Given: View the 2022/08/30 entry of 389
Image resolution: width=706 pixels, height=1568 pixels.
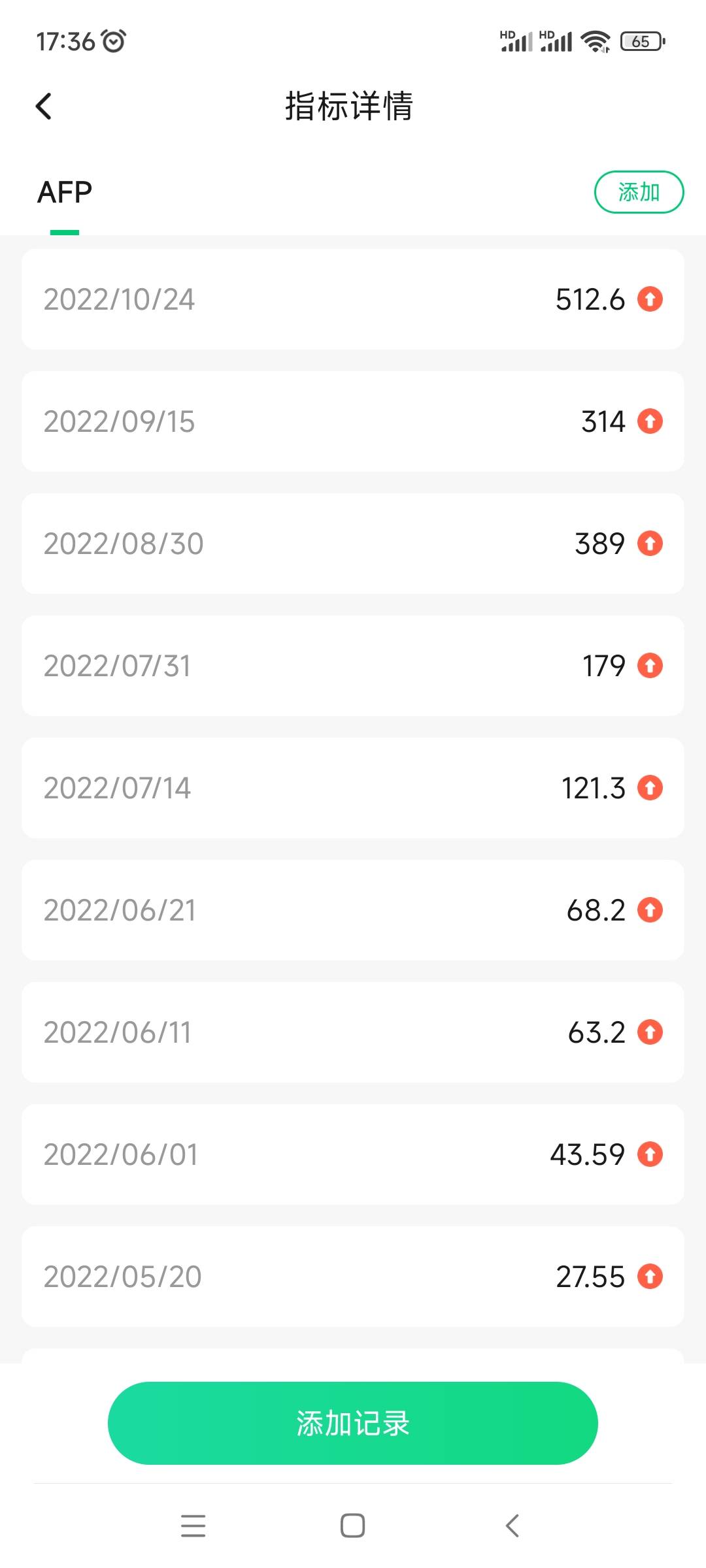Looking at the screenshot, I should click(x=353, y=544).
